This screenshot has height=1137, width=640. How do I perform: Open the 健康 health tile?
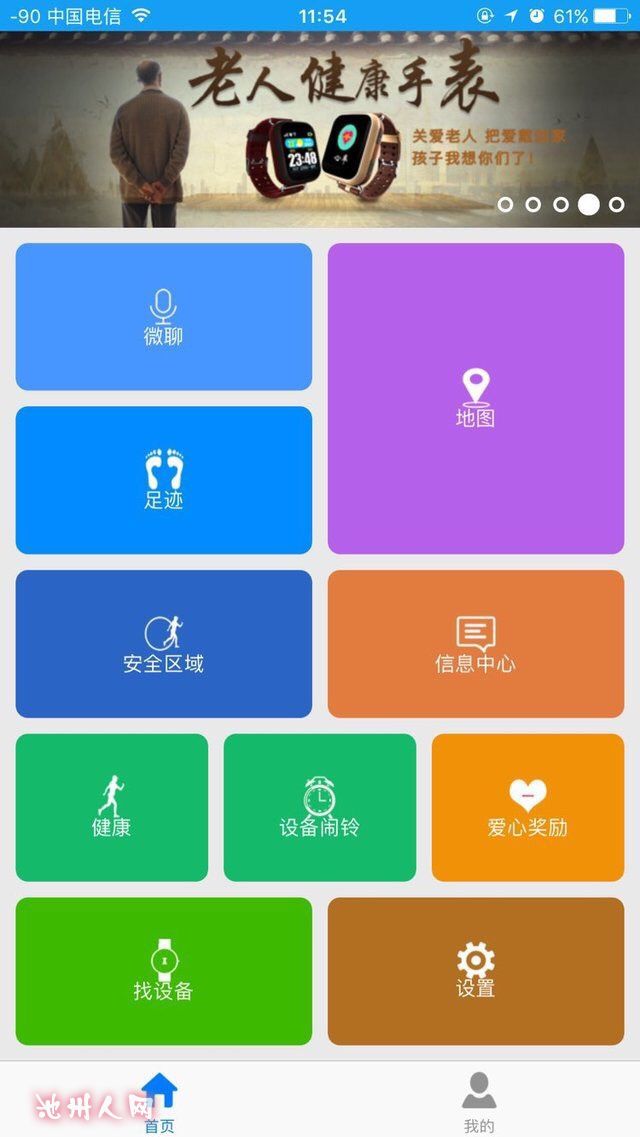tap(111, 808)
